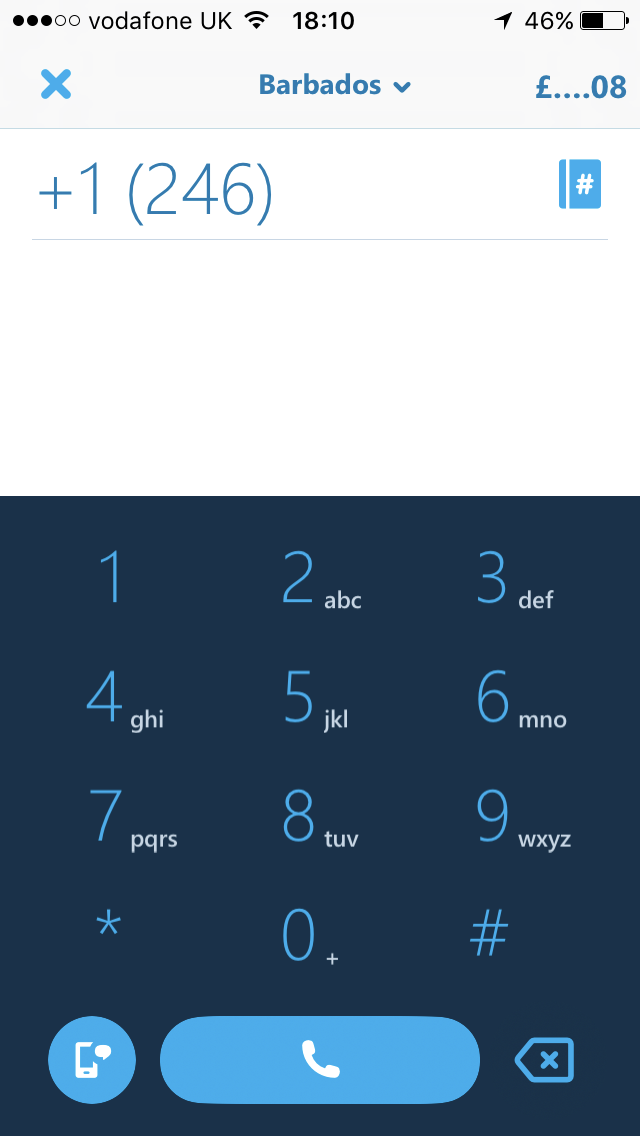The width and height of the screenshot is (640, 1136).
Task: Send an SMS message instead
Action: (x=92, y=1061)
